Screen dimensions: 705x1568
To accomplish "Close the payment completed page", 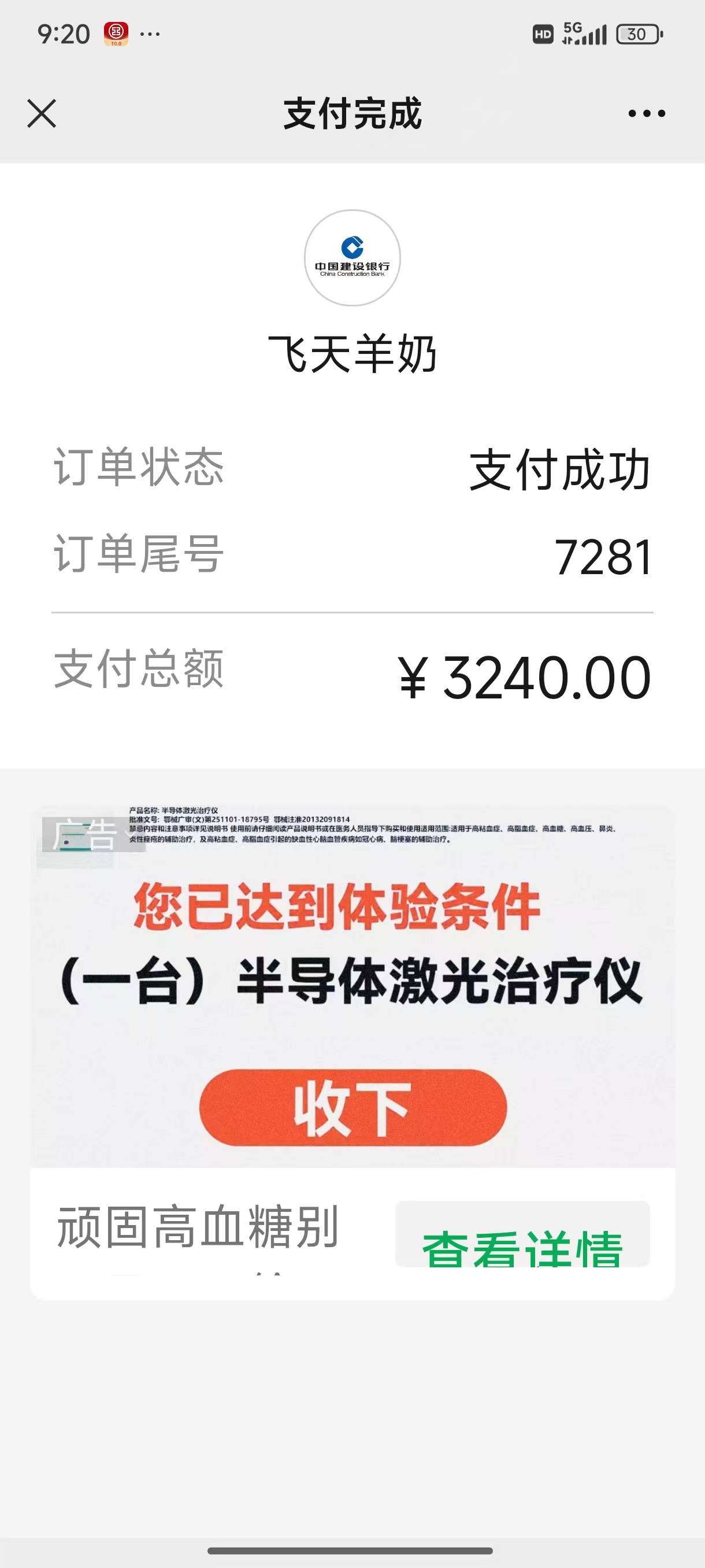I will (x=42, y=114).
